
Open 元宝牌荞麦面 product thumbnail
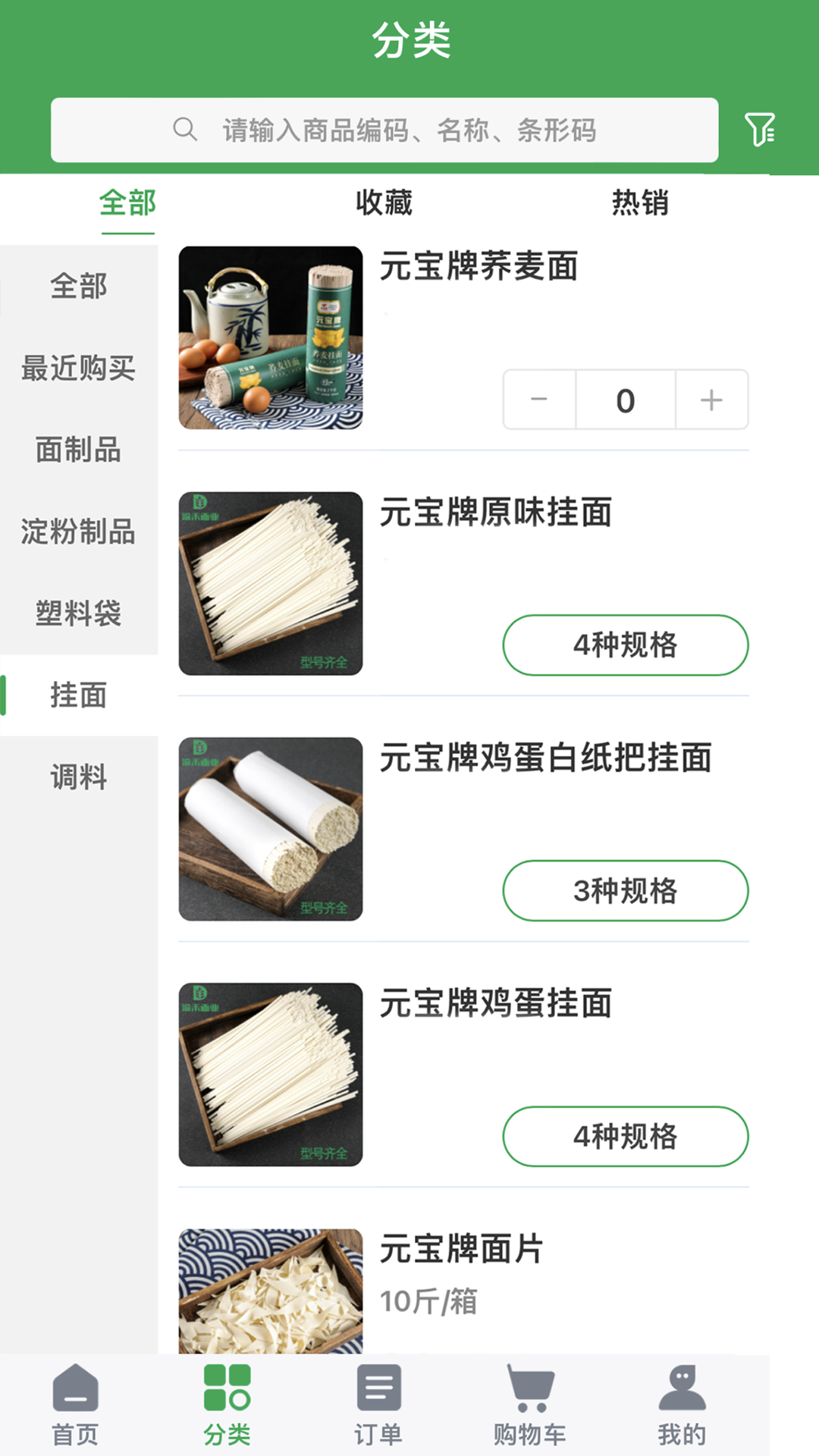[270, 337]
